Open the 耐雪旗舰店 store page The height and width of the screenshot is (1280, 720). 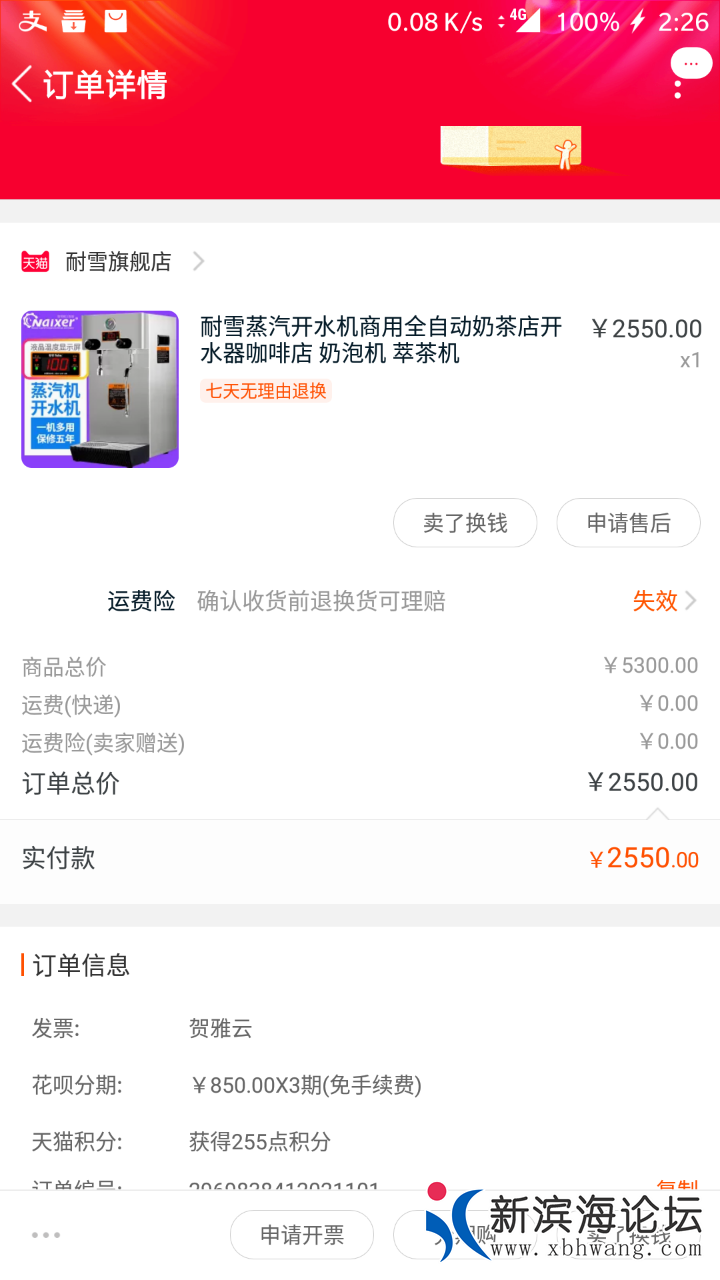(118, 262)
